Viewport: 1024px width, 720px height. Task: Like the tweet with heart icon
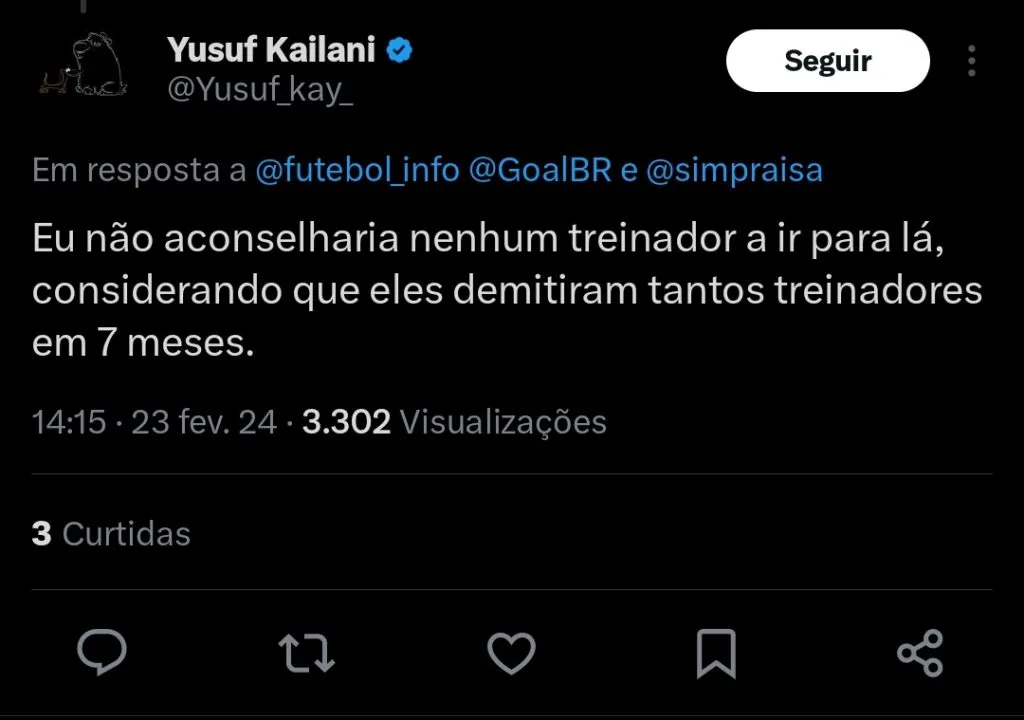[511, 653]
